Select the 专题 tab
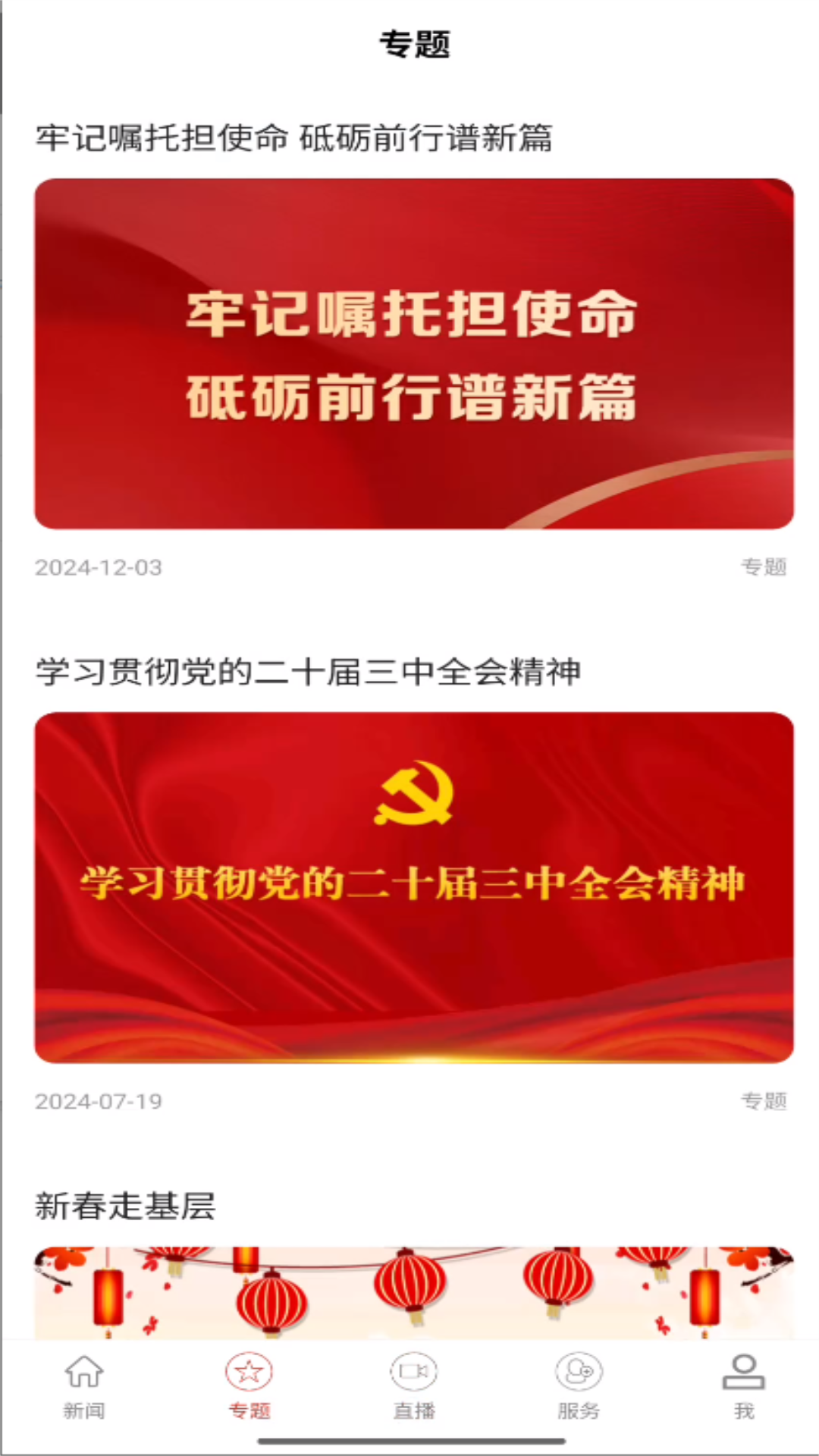Viewport: 819px width, 1456px height. (249, 1386)
